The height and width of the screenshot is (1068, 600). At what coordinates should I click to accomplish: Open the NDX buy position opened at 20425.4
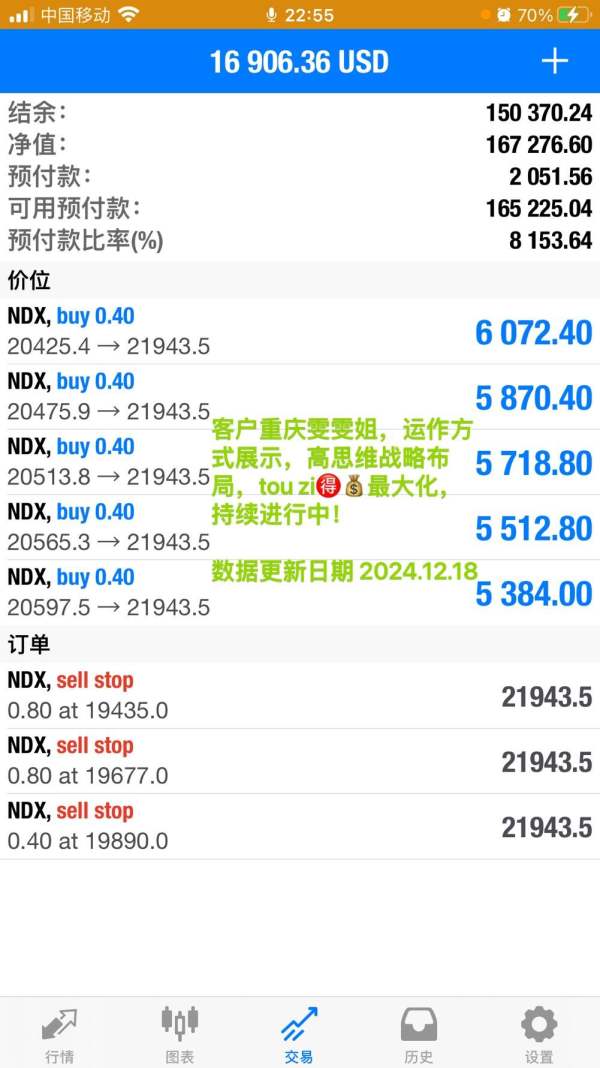pyautogui.click(x=300, y=332)
